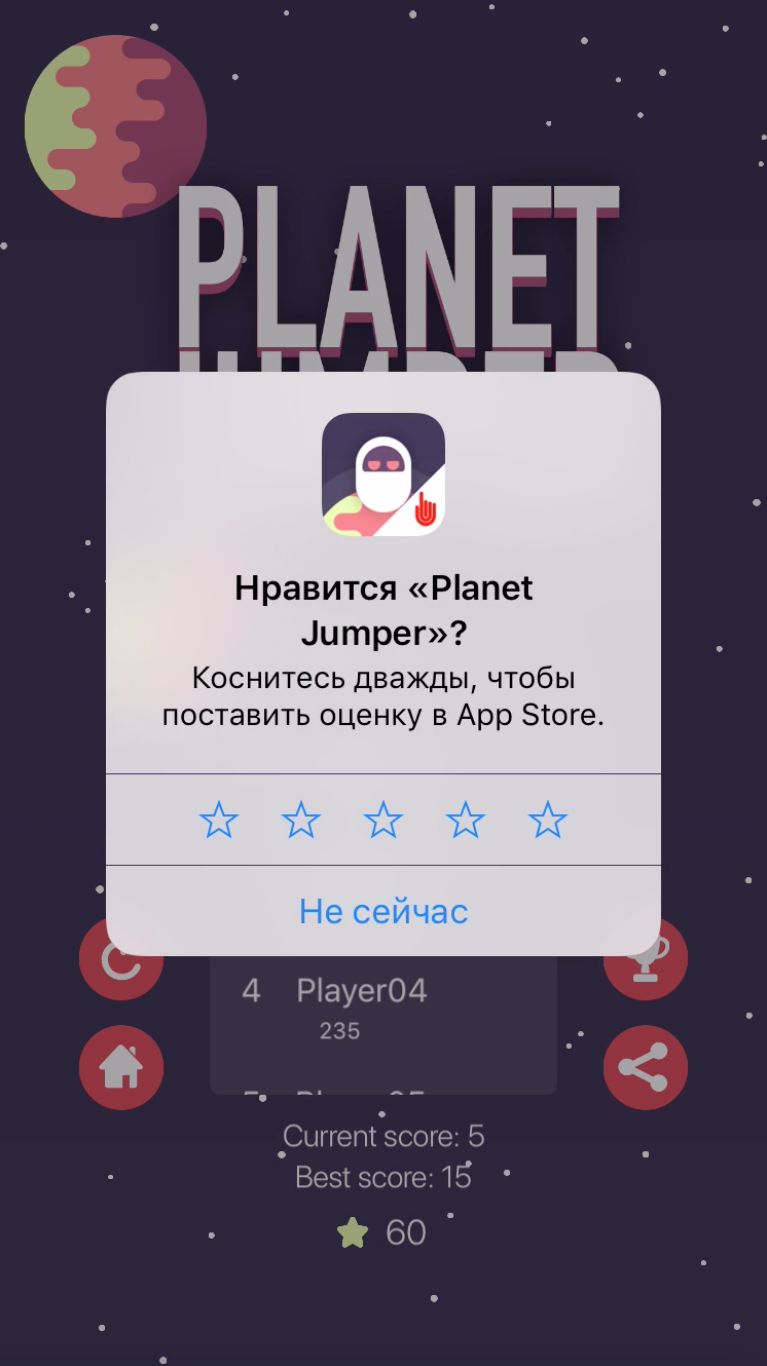Give a three-star rating
767x1366 pixels.
pos(383,821)
